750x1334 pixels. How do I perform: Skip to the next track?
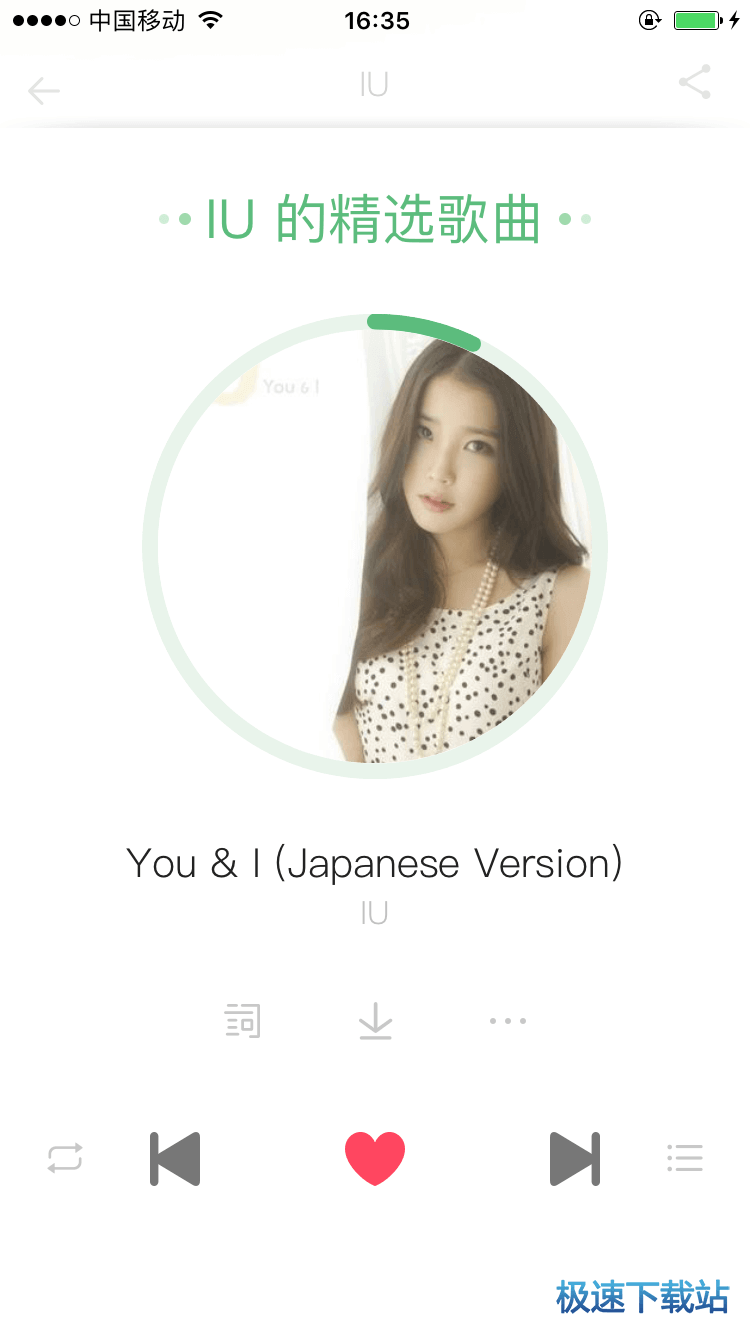(575, 1159)
